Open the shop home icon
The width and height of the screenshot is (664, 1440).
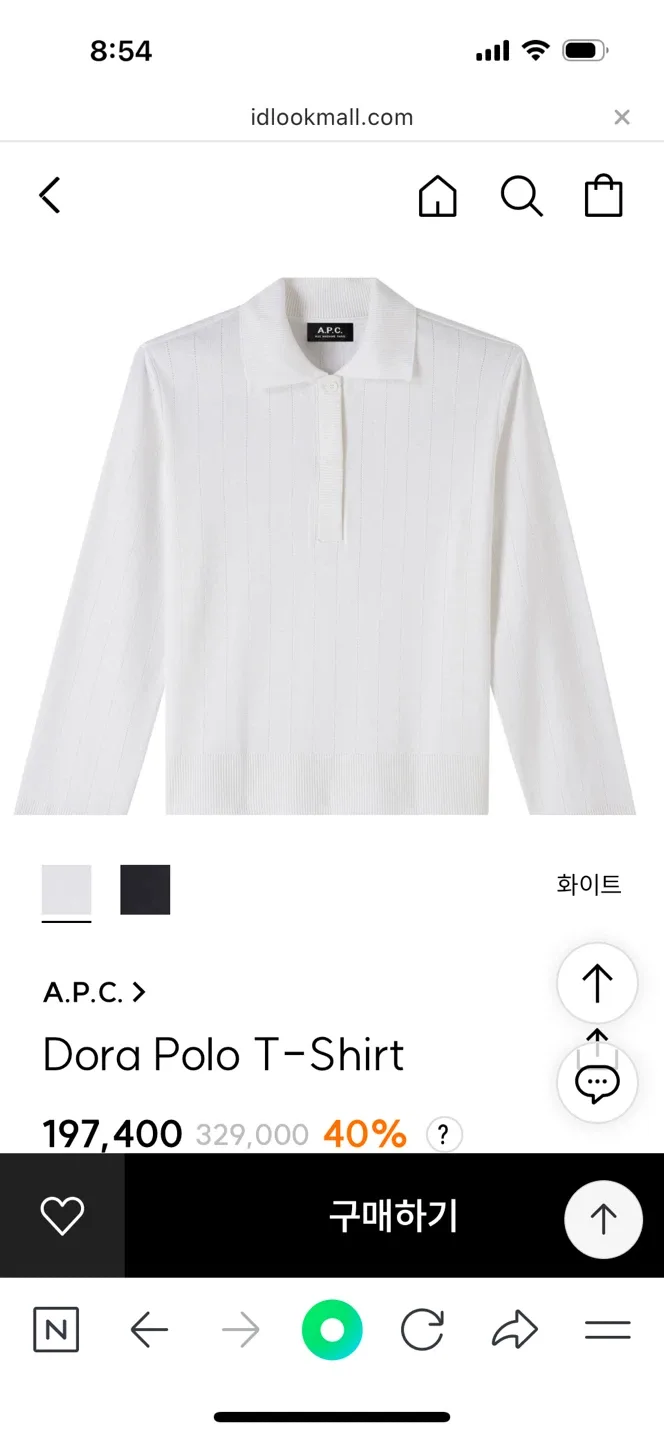click(x=437, y=196)
